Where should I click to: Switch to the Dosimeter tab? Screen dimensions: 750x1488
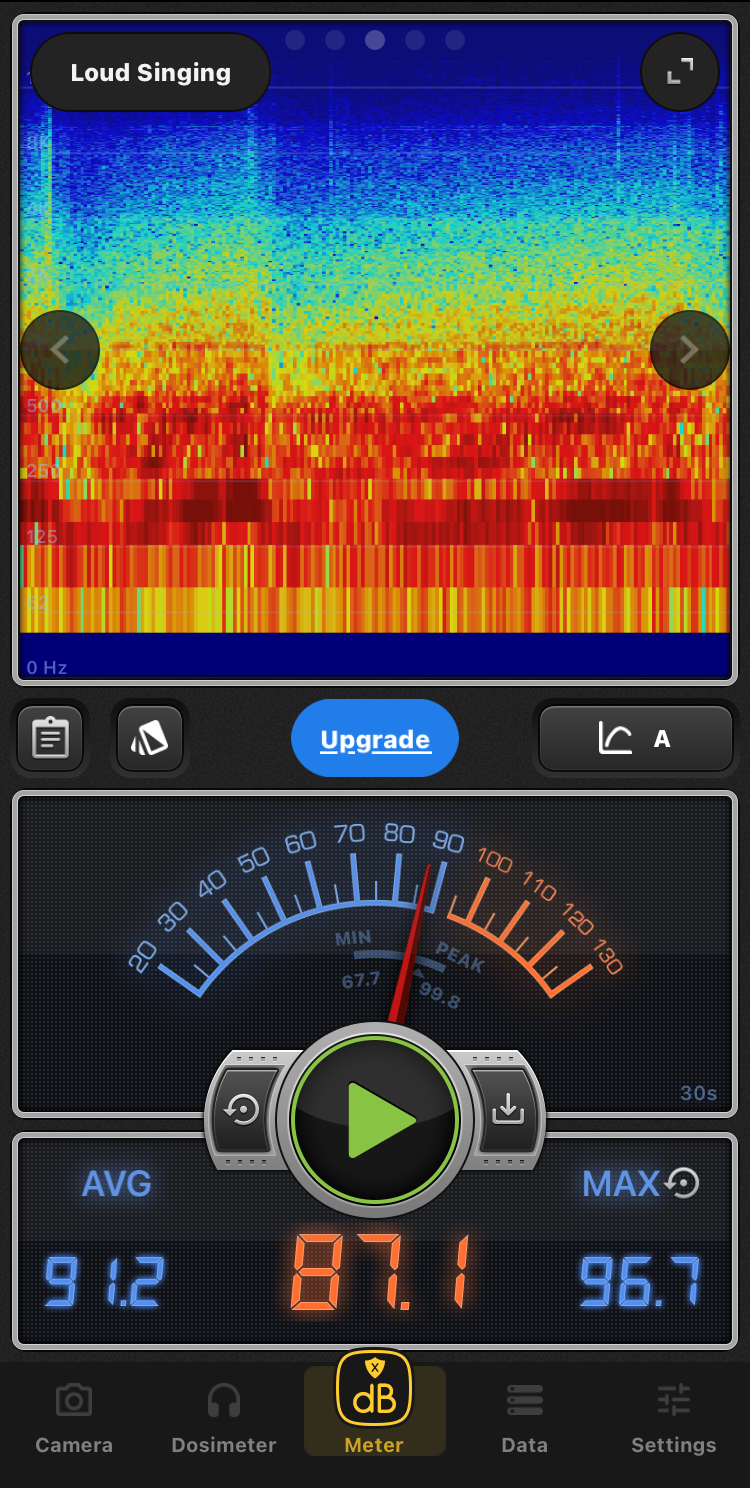(224, 1418)
